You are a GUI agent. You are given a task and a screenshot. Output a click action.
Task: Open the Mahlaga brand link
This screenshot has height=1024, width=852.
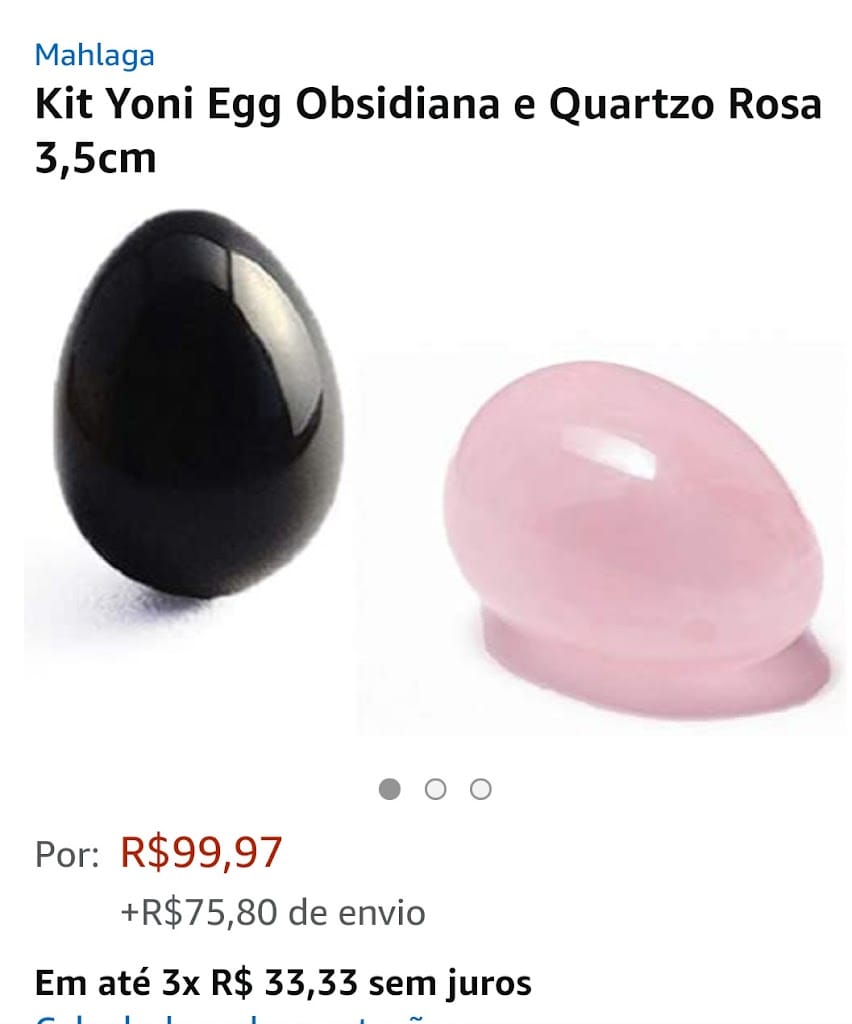94,54
